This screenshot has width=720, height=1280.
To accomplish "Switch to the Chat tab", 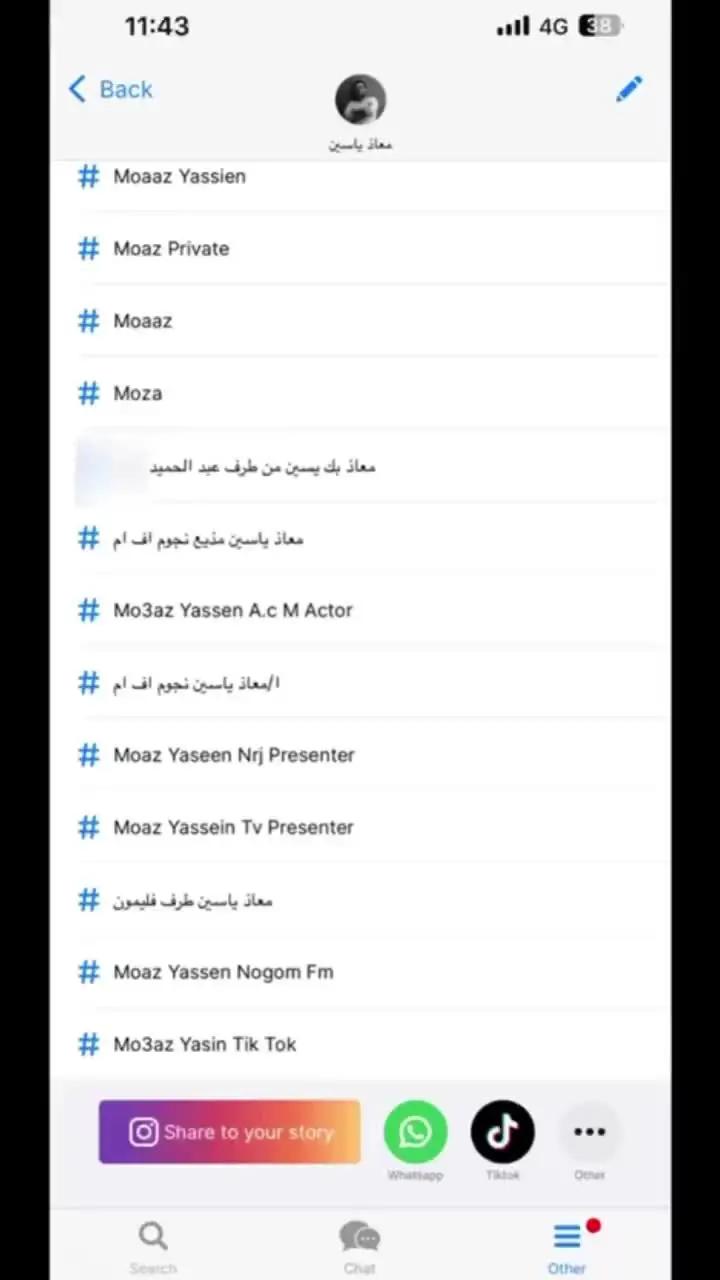I will 360,1247.
